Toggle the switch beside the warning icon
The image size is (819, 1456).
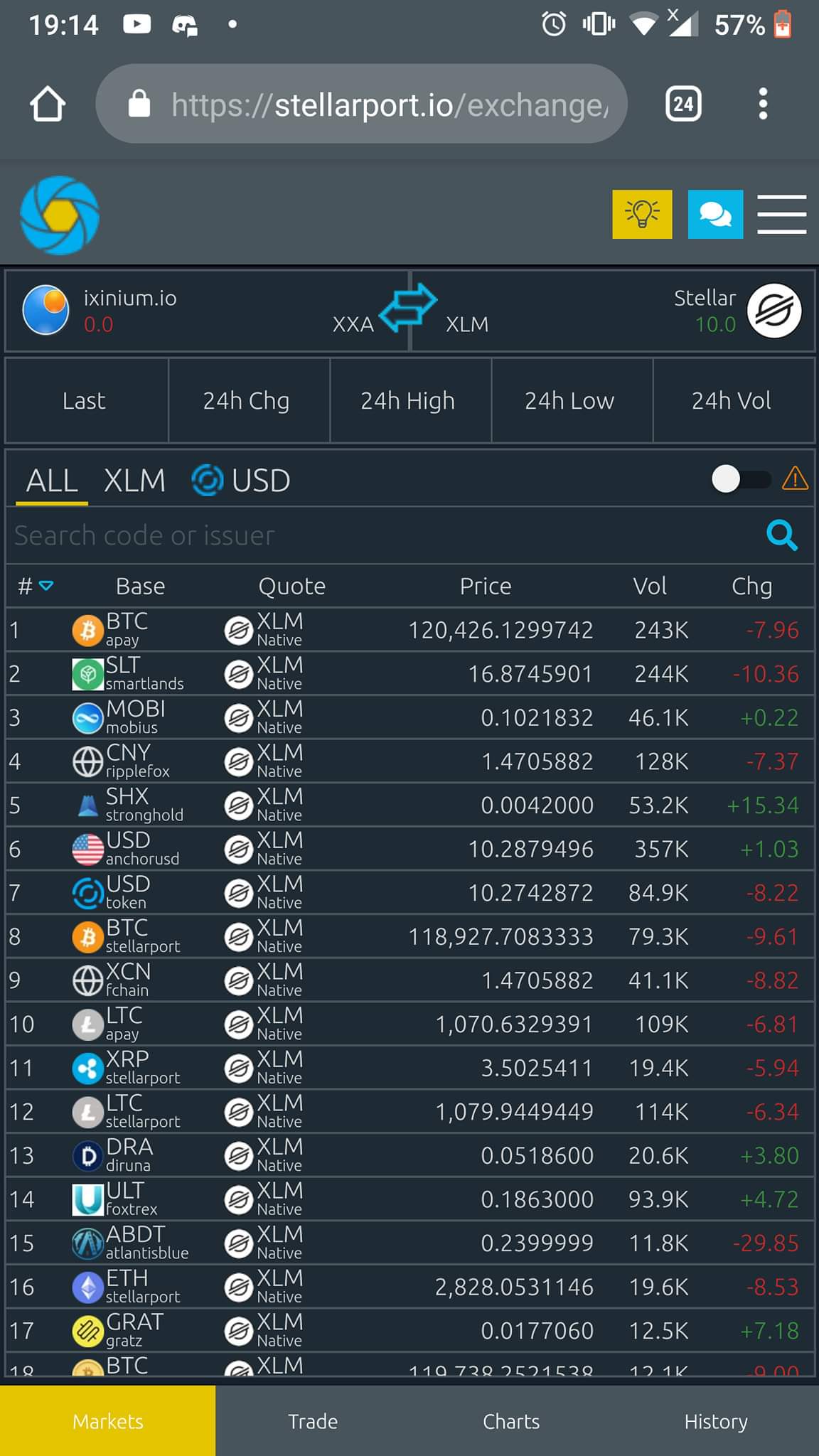[740, 479]
